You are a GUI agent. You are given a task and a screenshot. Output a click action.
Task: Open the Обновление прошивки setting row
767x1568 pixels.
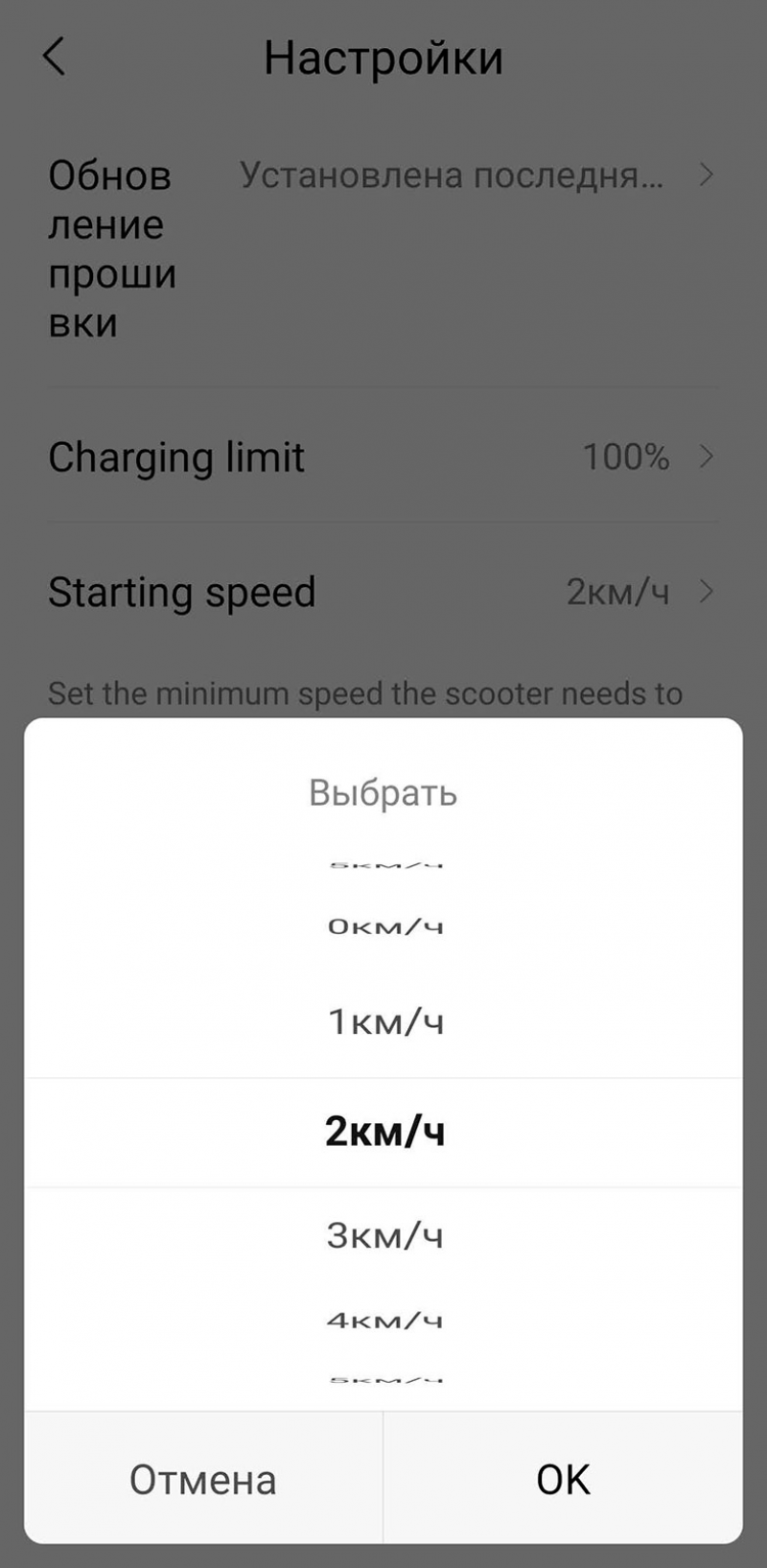[112, 247]
